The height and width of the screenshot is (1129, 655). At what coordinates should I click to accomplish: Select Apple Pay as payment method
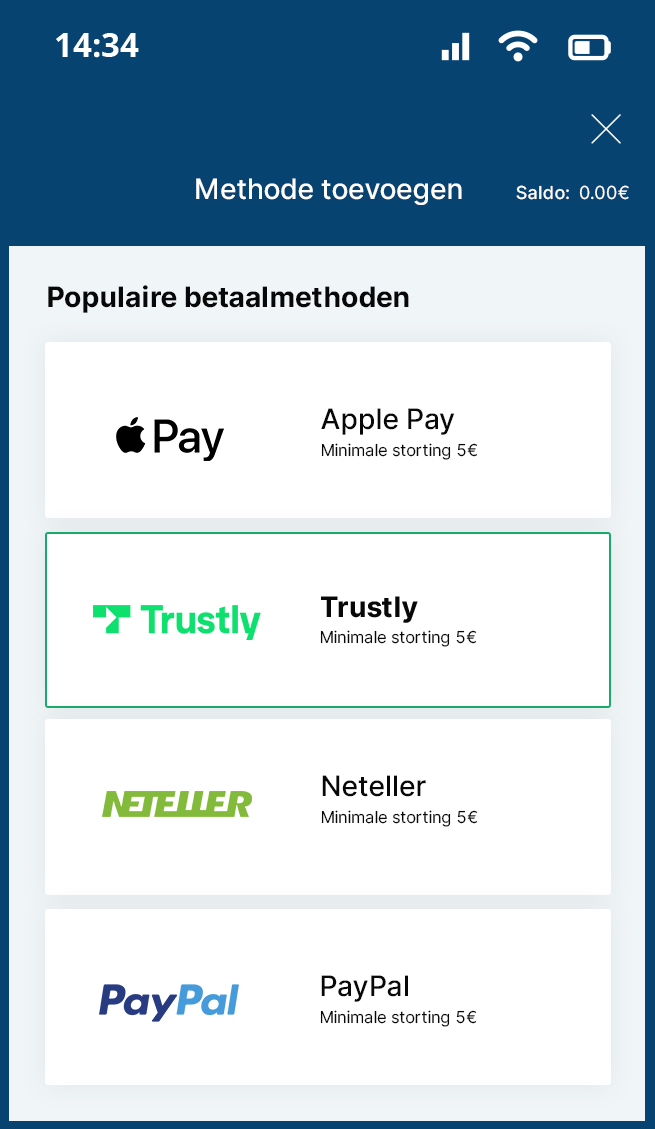coord(328,430)
